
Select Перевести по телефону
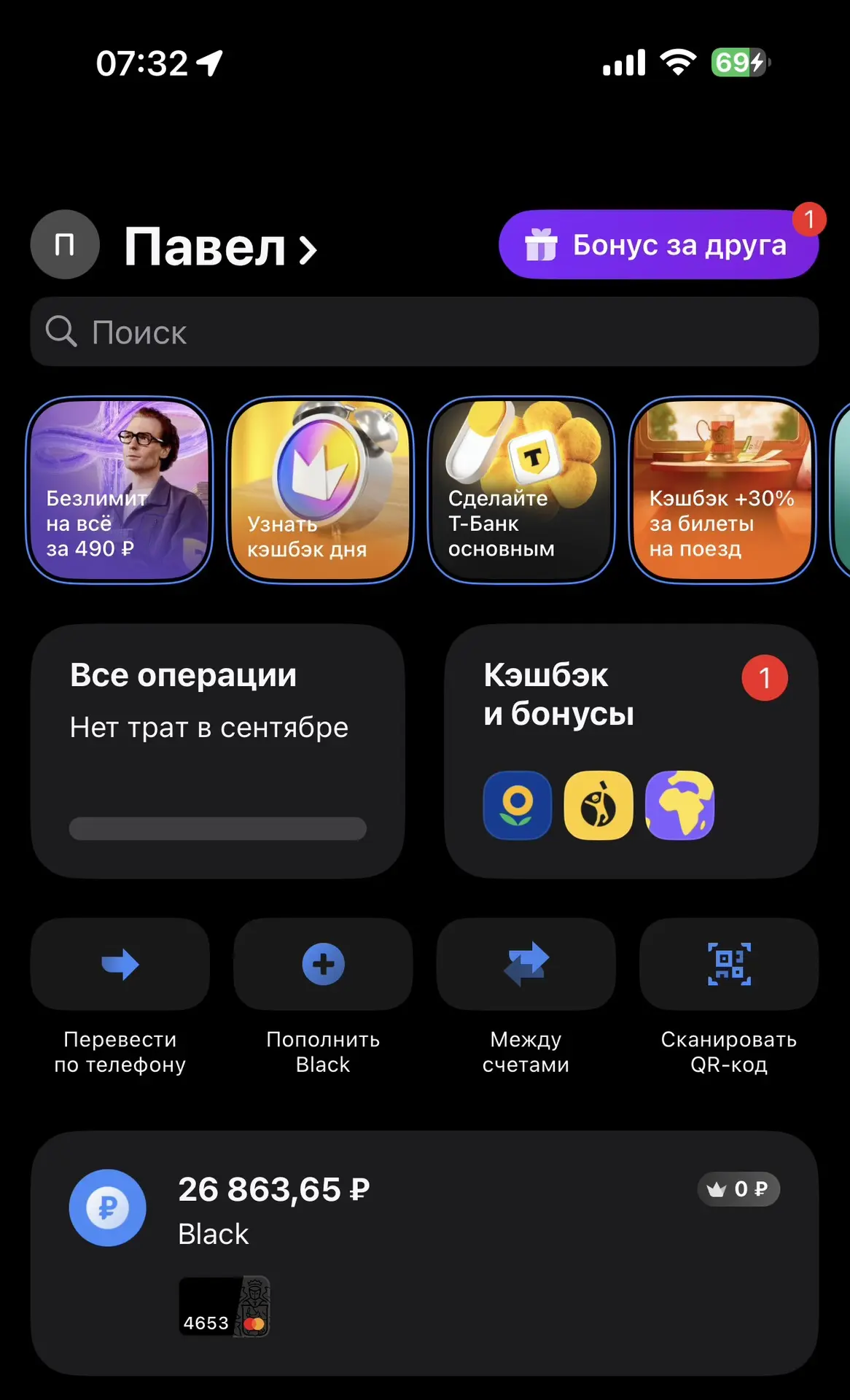120,997
